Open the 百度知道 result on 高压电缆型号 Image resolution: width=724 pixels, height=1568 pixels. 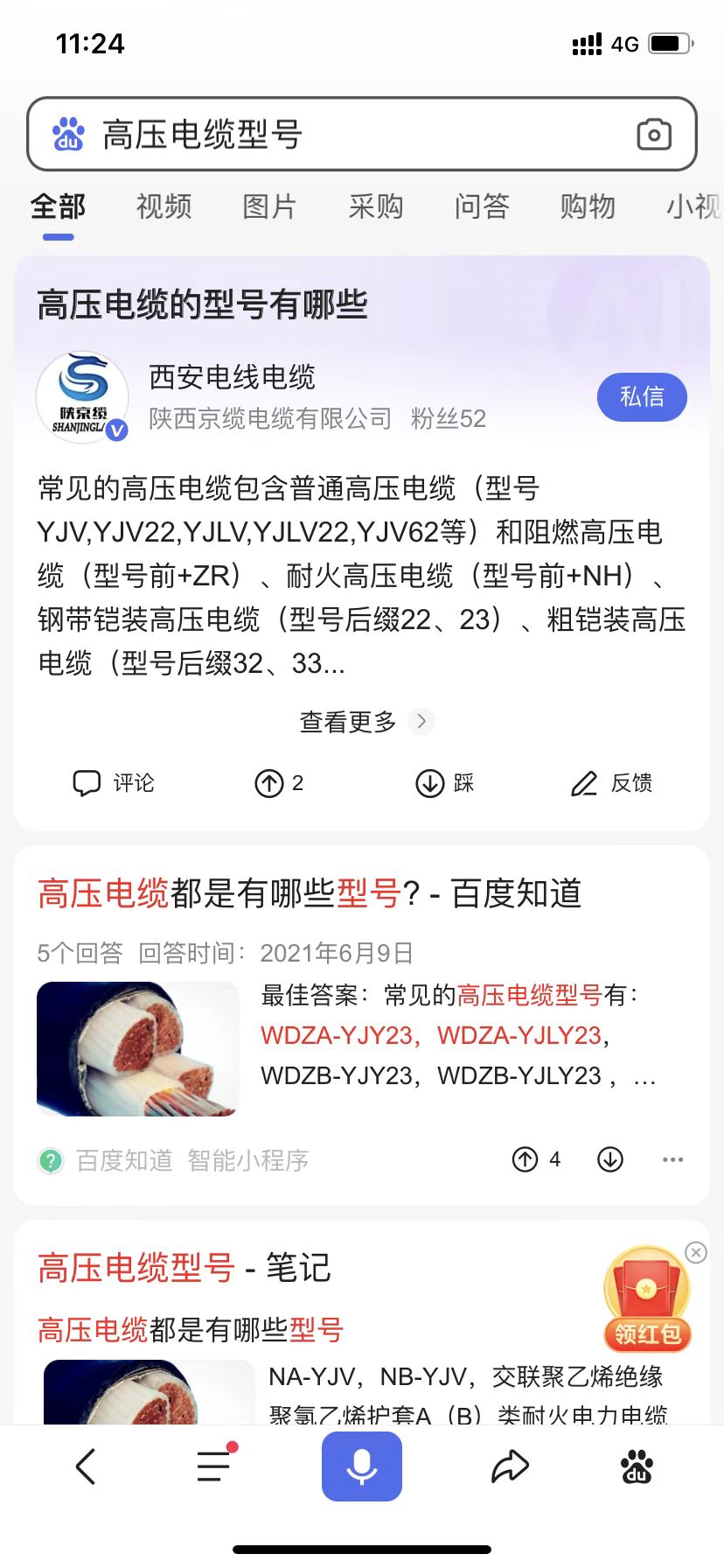pyautogui.click(x=309, y=893)
